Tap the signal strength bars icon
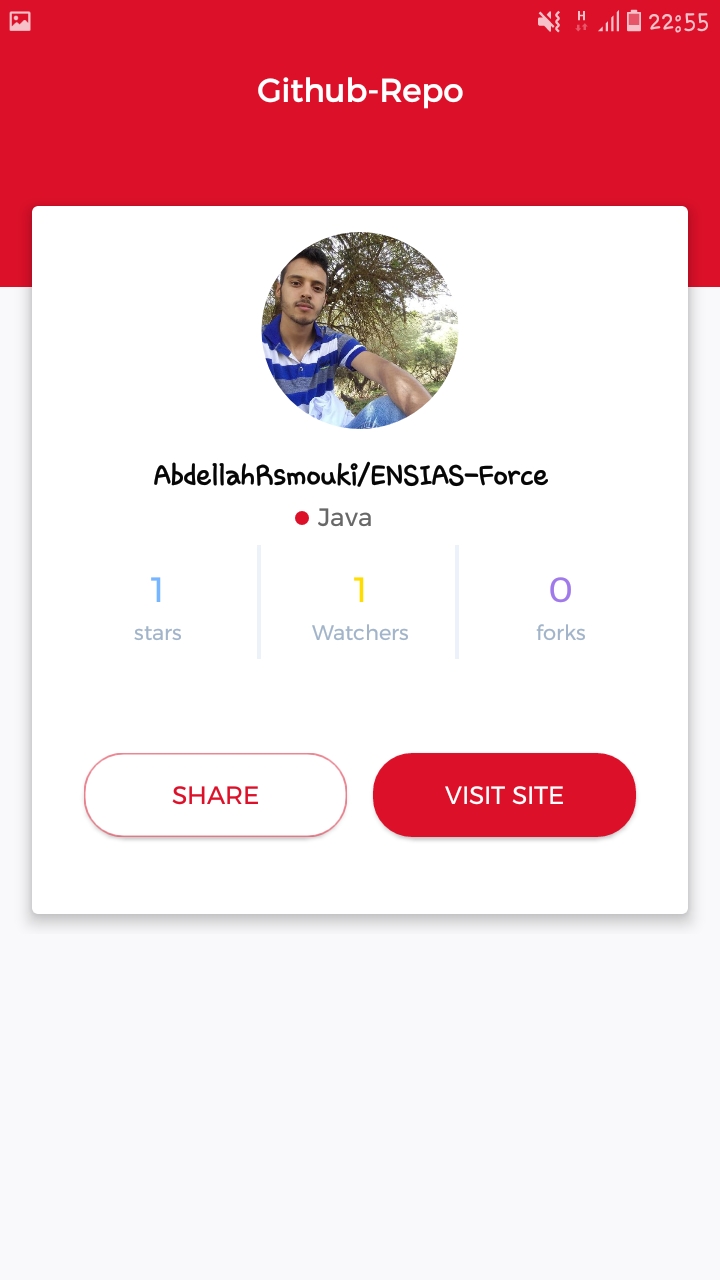720x1280 pixels. coord(608,20)
